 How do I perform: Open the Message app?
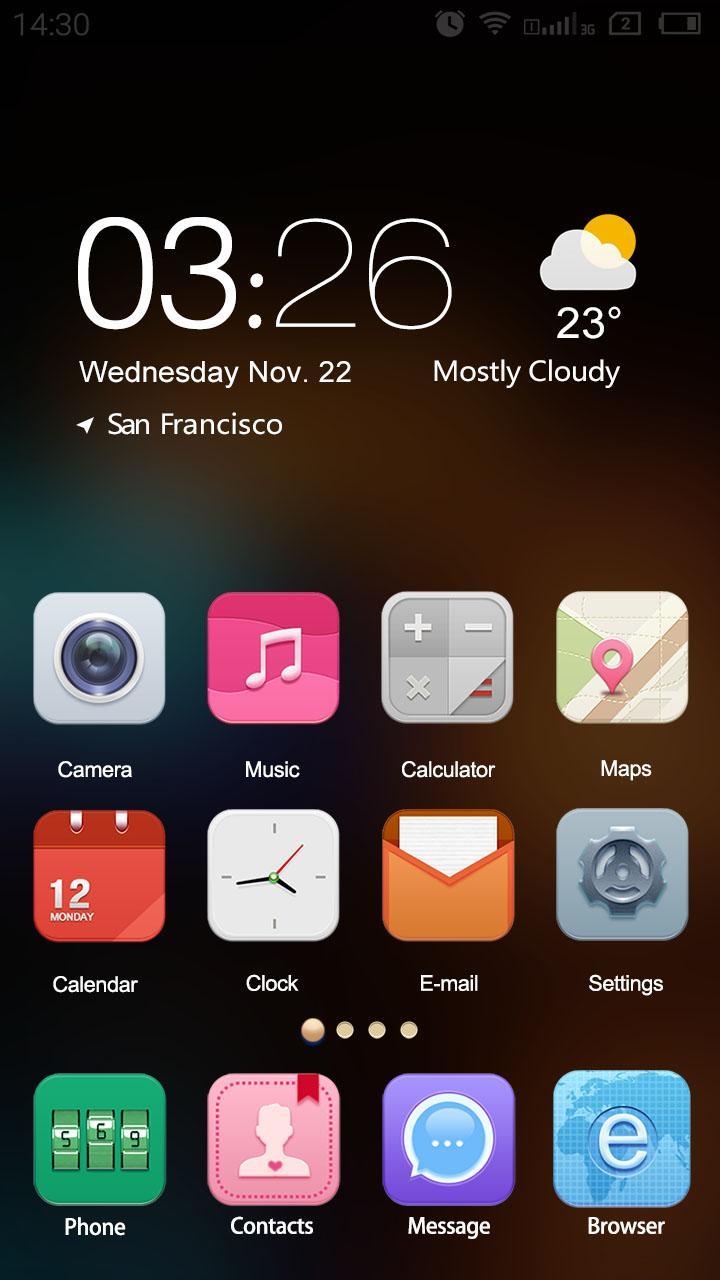tap(447, 1140)
